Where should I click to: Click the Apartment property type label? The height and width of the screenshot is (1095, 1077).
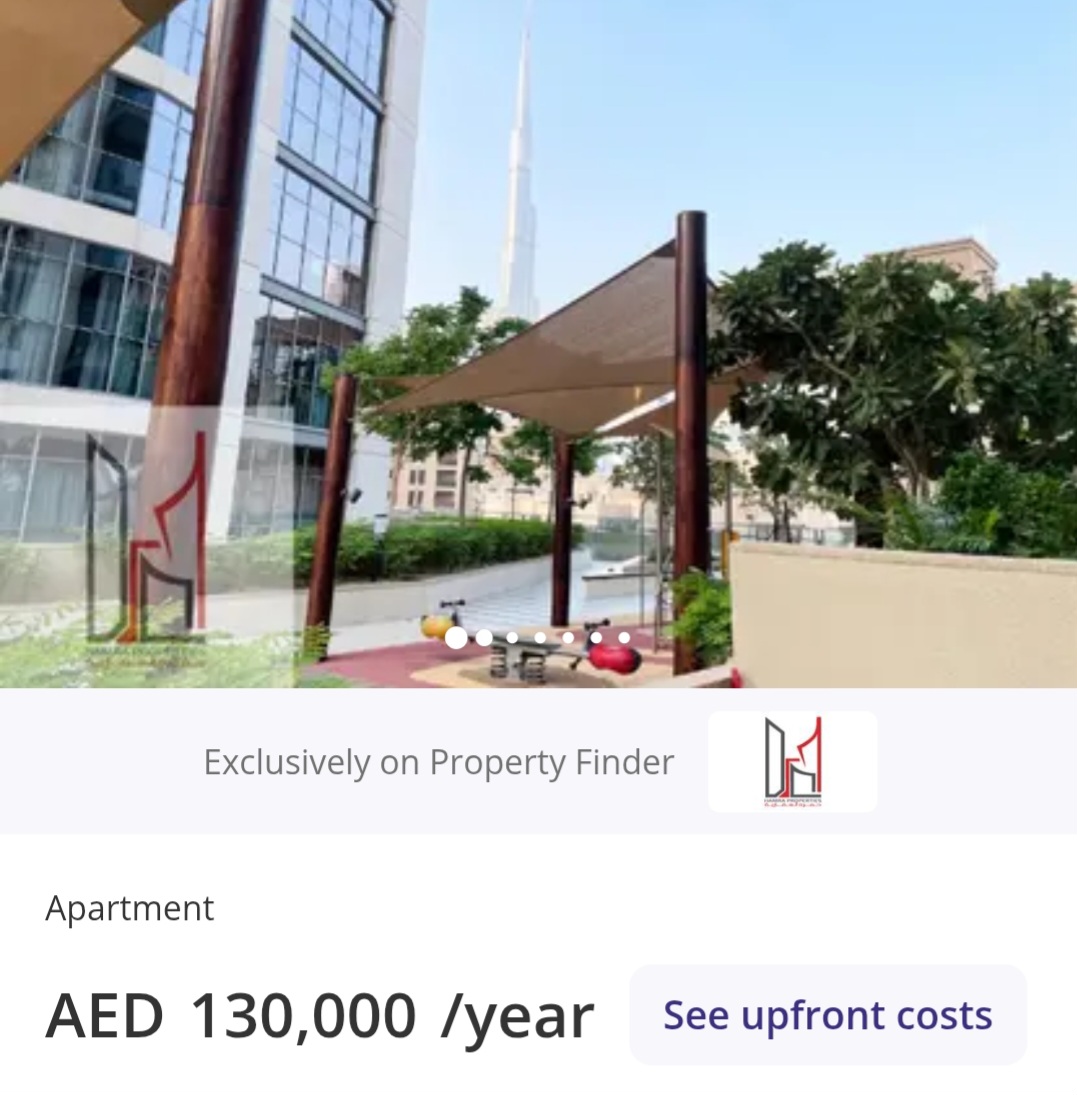coord(130,908)
